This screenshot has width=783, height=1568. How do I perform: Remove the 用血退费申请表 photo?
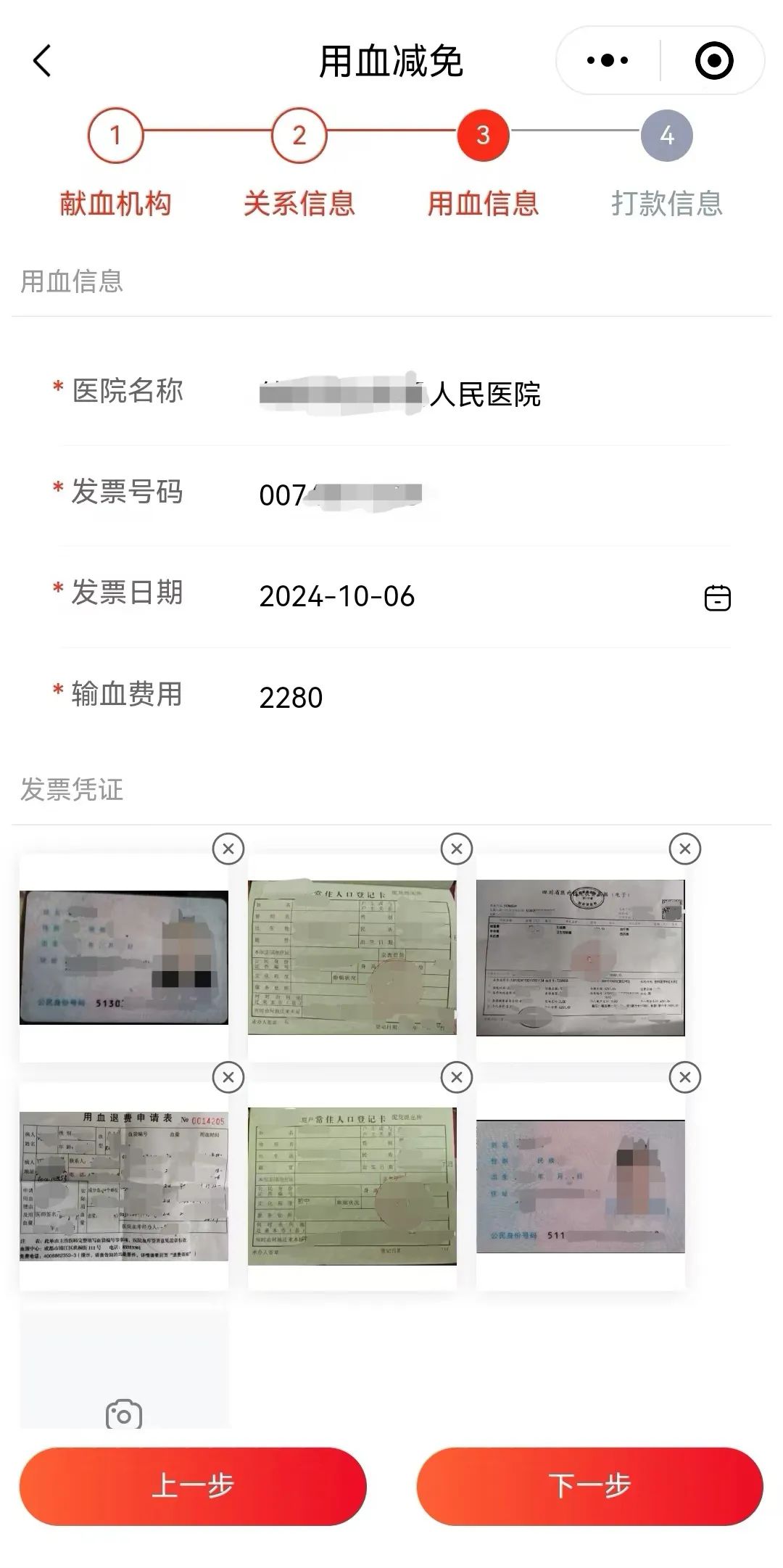[228, 1078]
